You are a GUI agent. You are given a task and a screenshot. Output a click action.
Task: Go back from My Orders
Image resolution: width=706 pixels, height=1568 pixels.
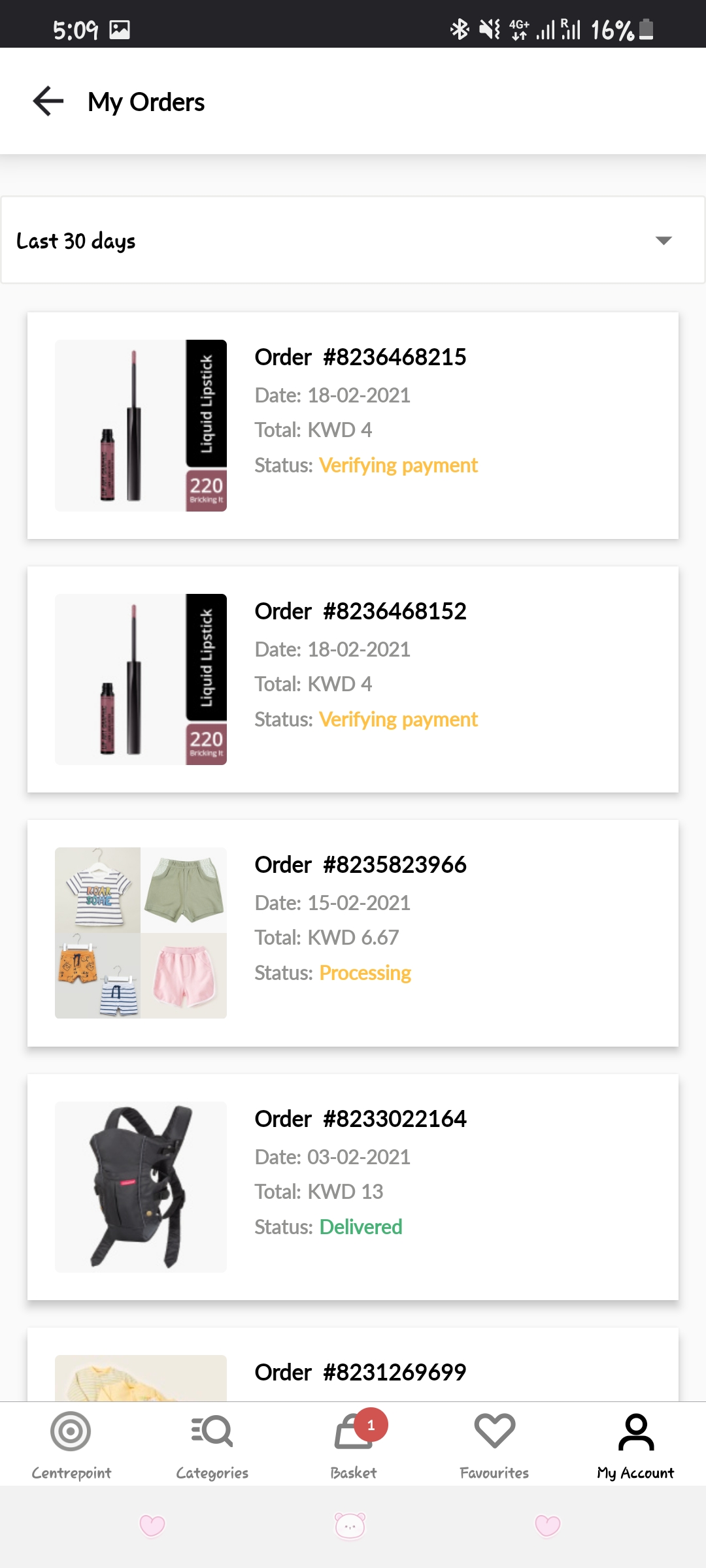click(48, 101)
